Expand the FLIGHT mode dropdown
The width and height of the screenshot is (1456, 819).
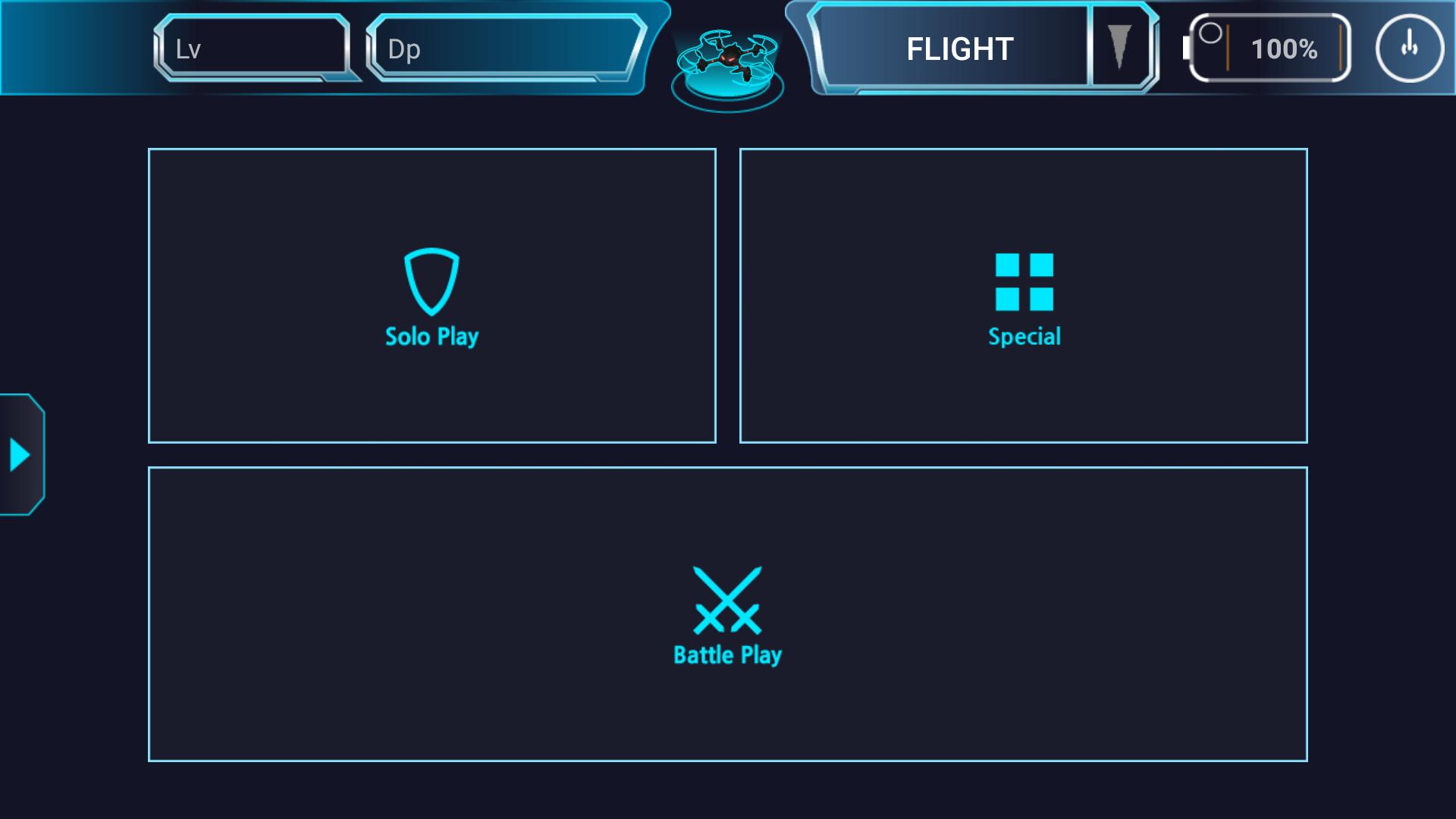pyautogui.click(x=1119, y=49)
